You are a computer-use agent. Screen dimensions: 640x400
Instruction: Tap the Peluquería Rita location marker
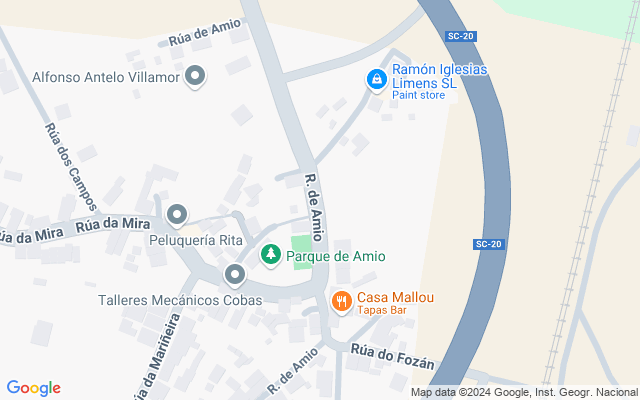point(178,214)
